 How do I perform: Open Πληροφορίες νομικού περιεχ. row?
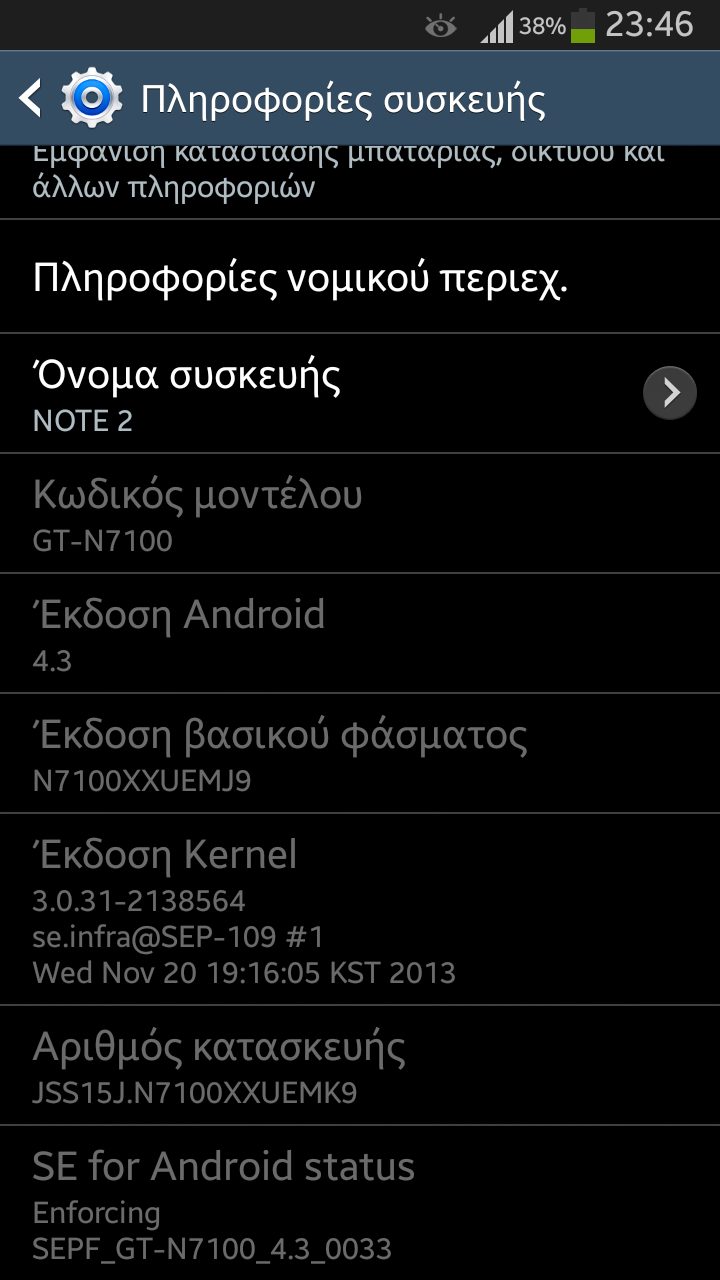click(x=360, y=277)
